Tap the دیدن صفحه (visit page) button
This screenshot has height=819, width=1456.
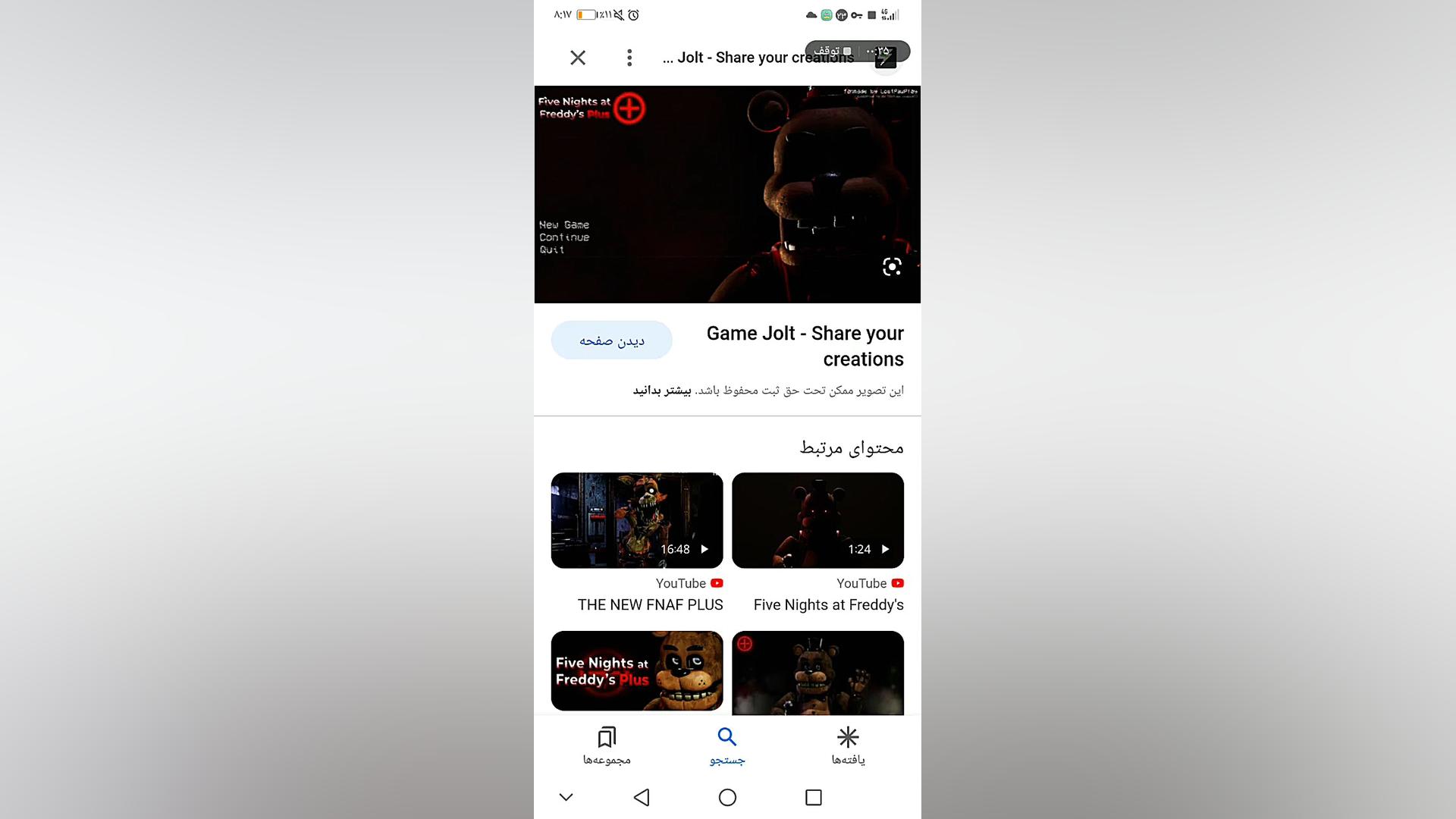point(611,340)
